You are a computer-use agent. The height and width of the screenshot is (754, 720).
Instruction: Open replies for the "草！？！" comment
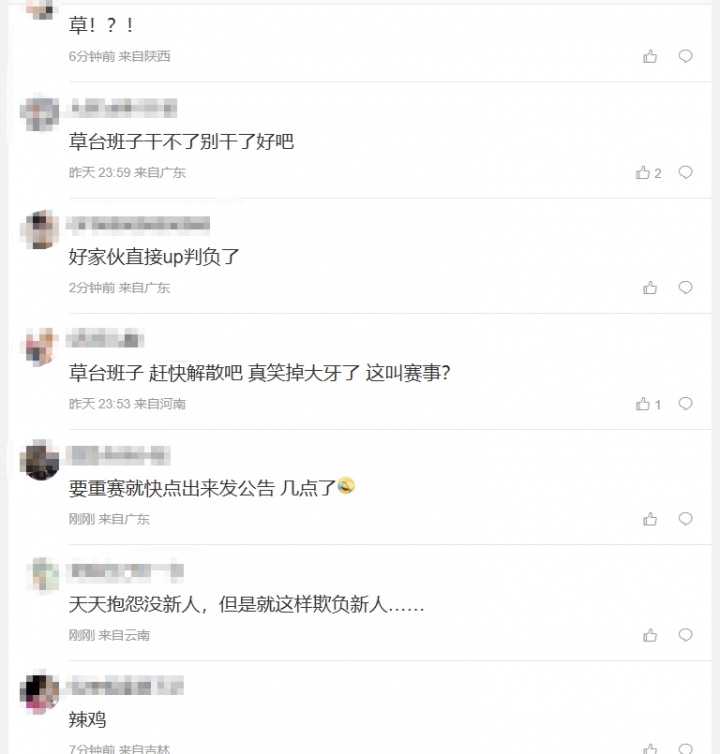[685, 57]
